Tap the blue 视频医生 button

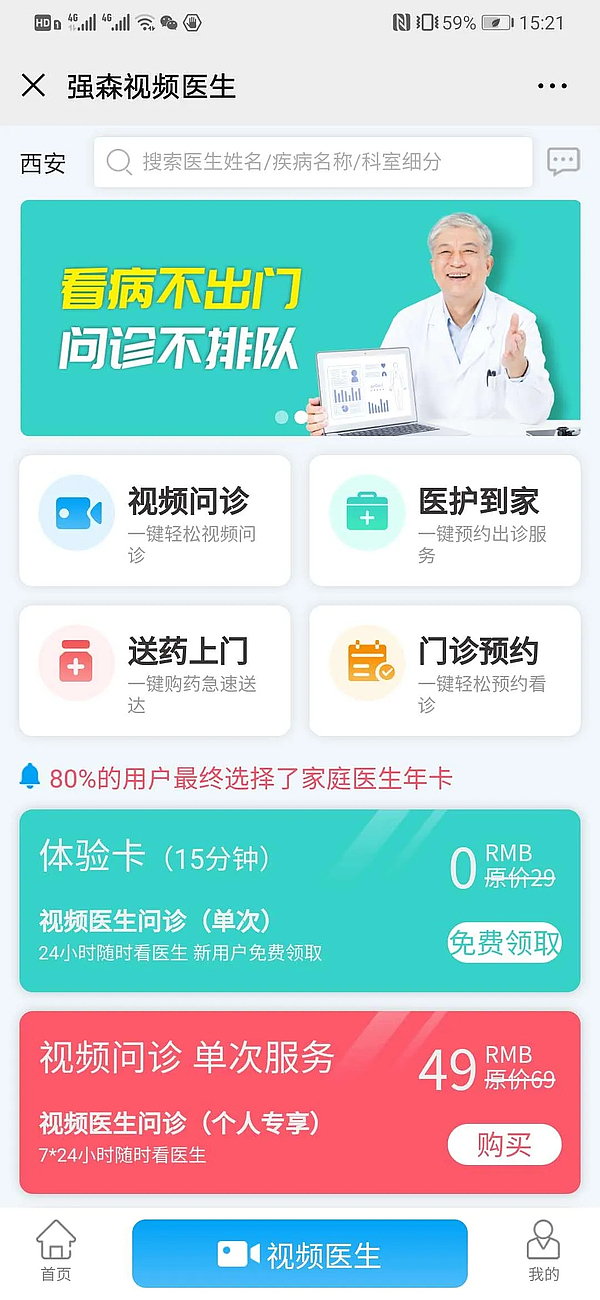(x=300, y=1254)
